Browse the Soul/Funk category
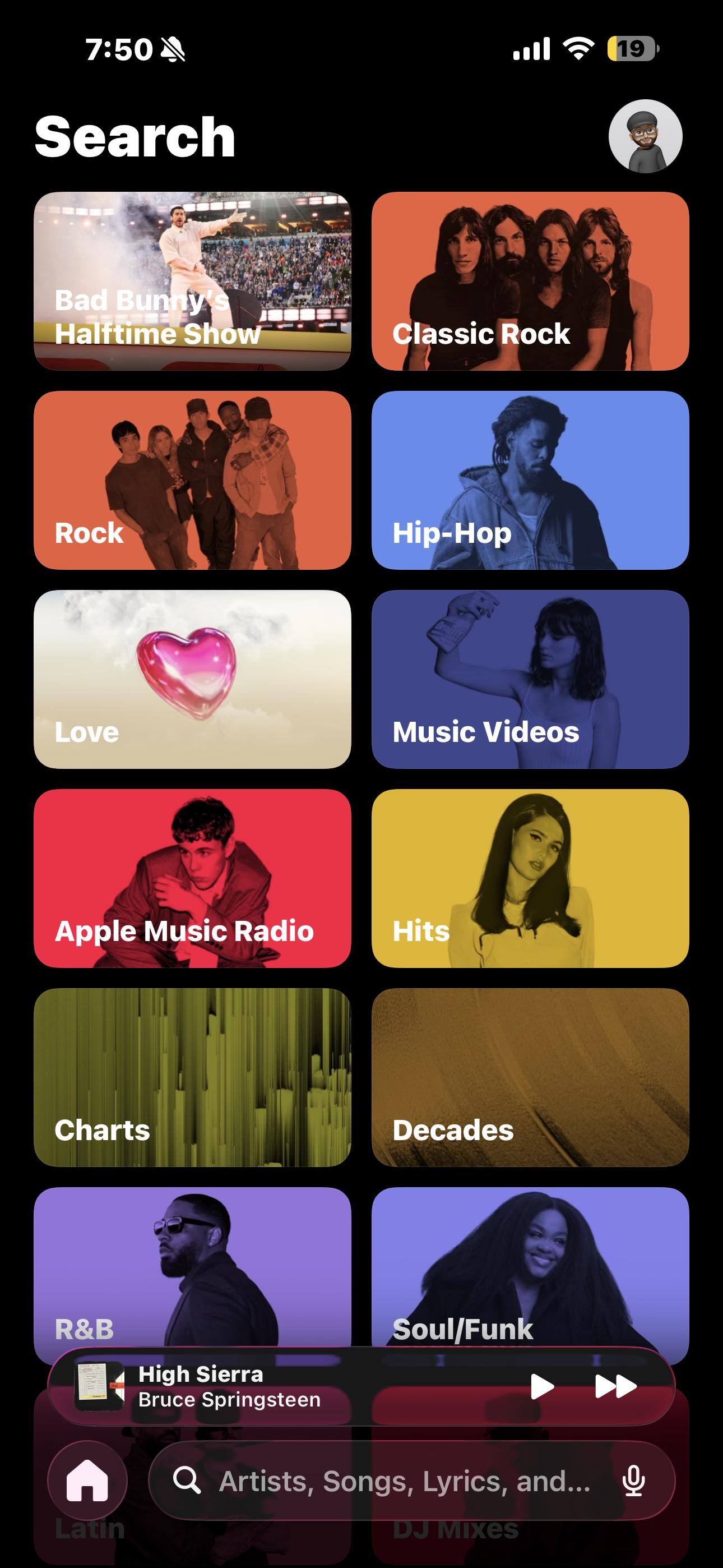Image resolution: width=723 pixels, height=1568 pixels. coord(530,1266)
